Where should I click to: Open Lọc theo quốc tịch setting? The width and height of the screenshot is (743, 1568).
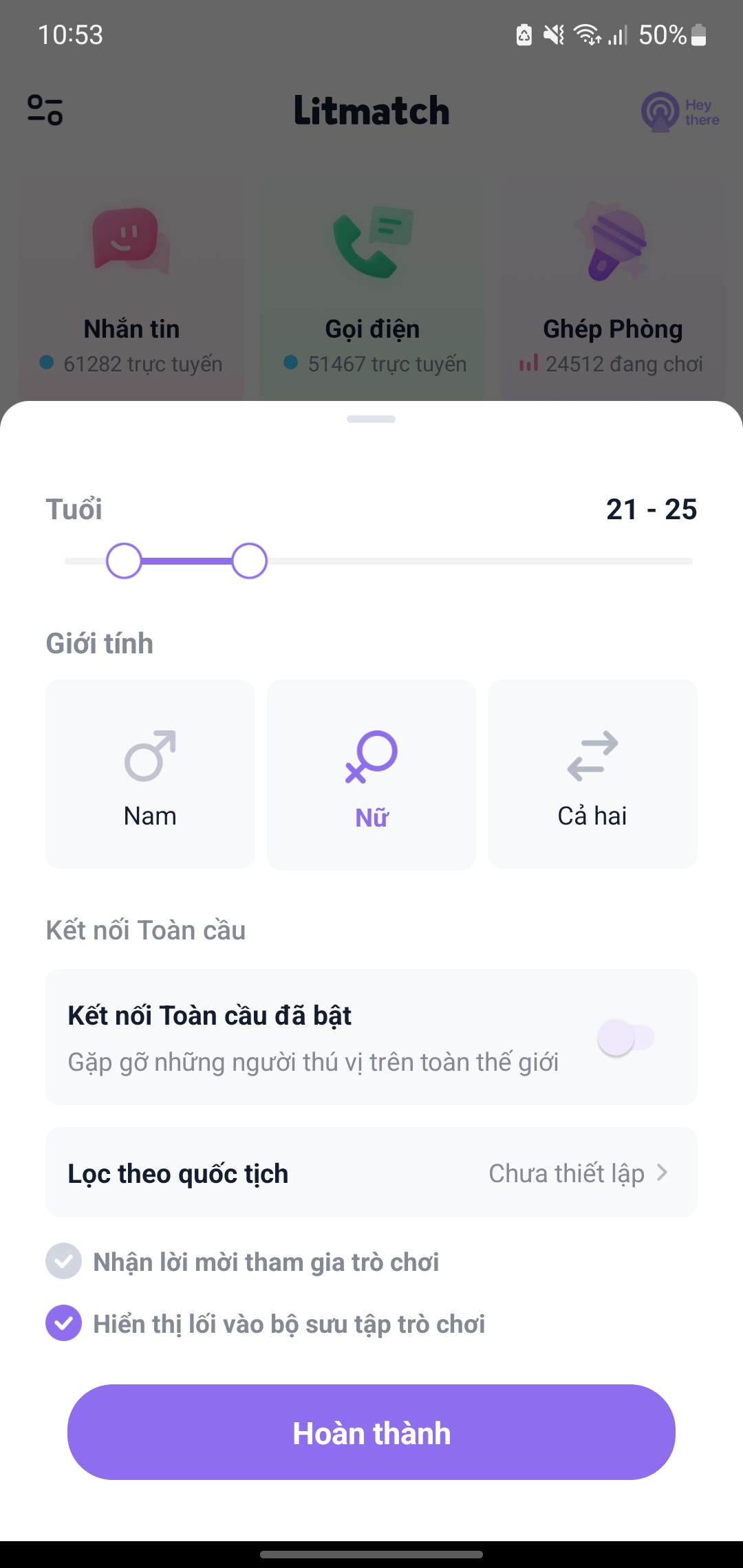[x=371, y=1173]
